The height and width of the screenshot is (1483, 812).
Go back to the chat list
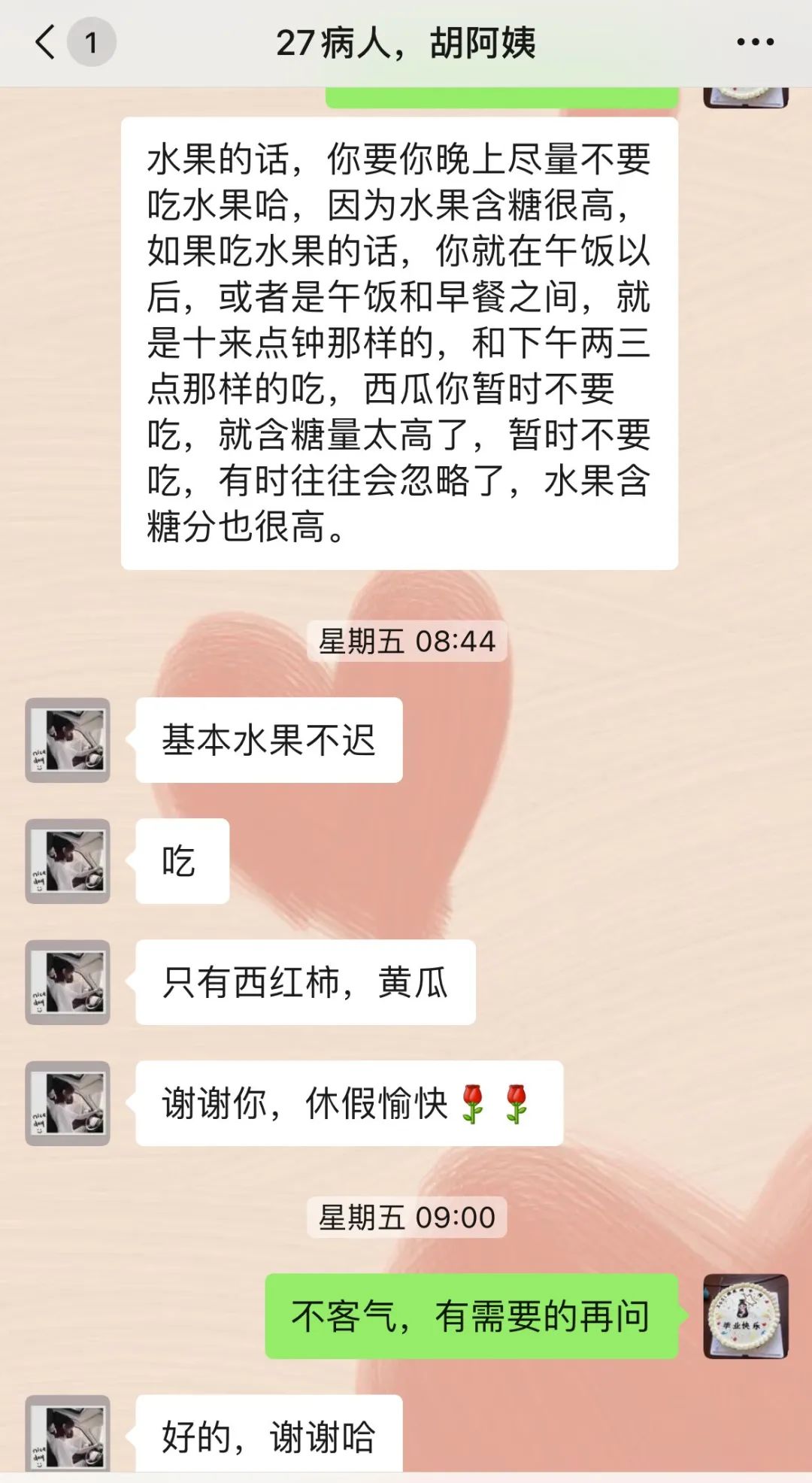pos(47,42)
